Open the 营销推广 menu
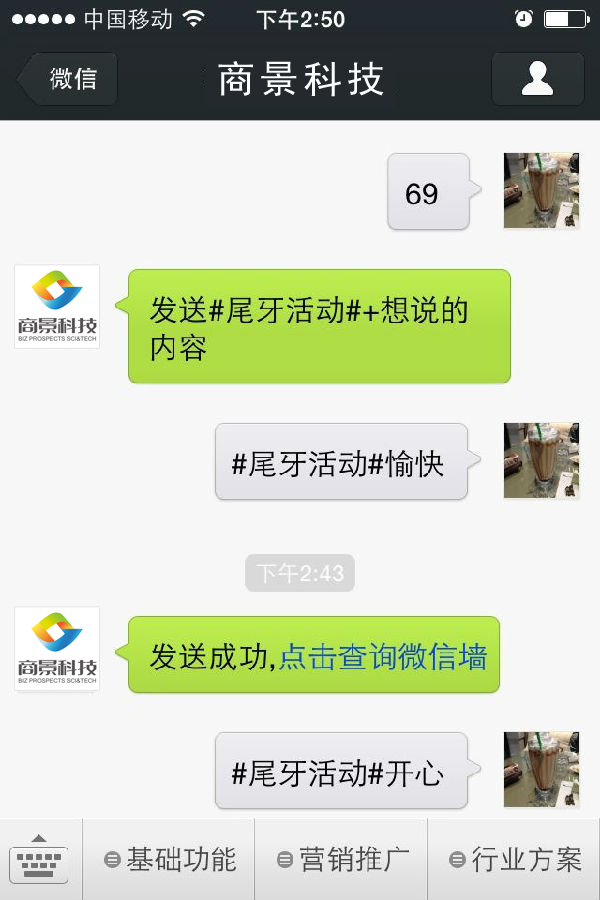 pos(342,860)
